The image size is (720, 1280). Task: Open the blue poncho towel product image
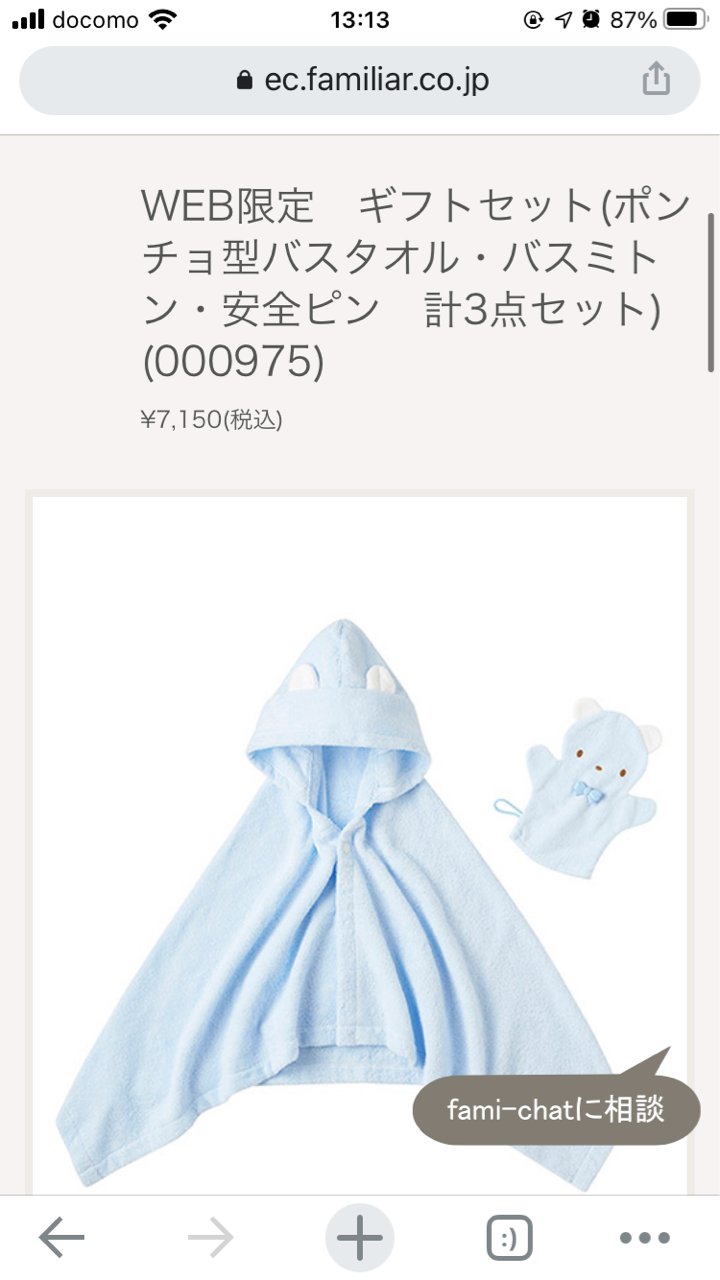pos(360,845)
